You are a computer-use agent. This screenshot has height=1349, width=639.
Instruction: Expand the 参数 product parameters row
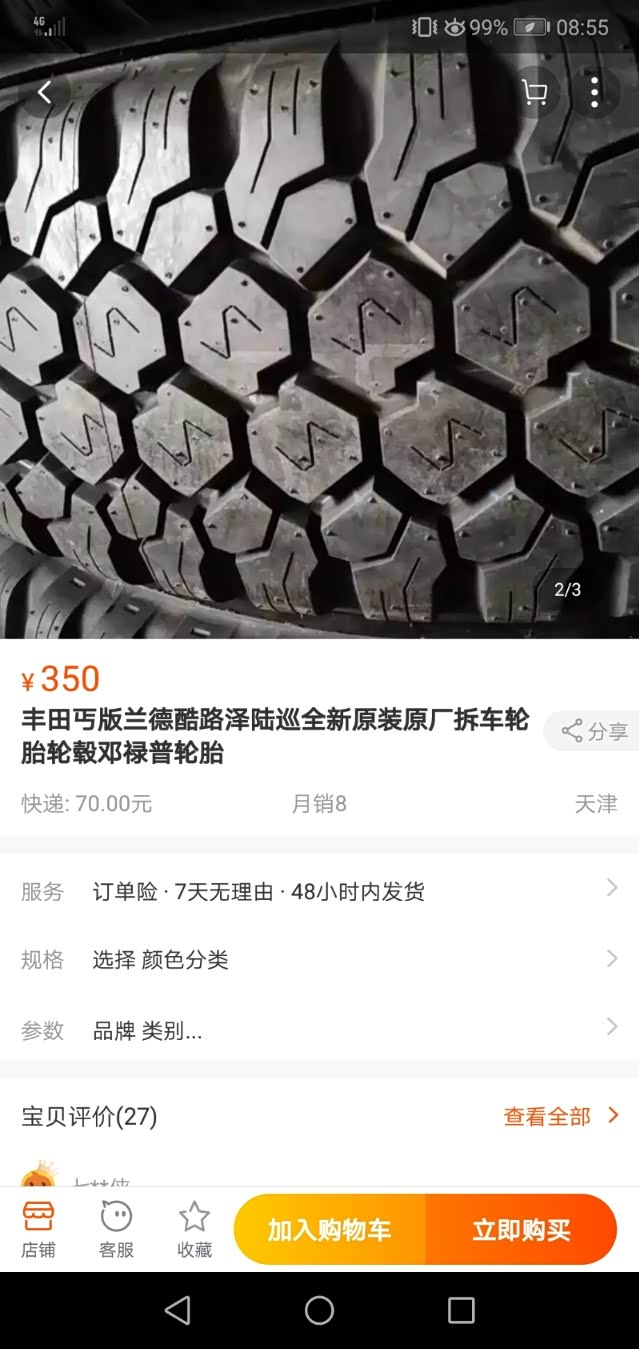(319, 1031)
